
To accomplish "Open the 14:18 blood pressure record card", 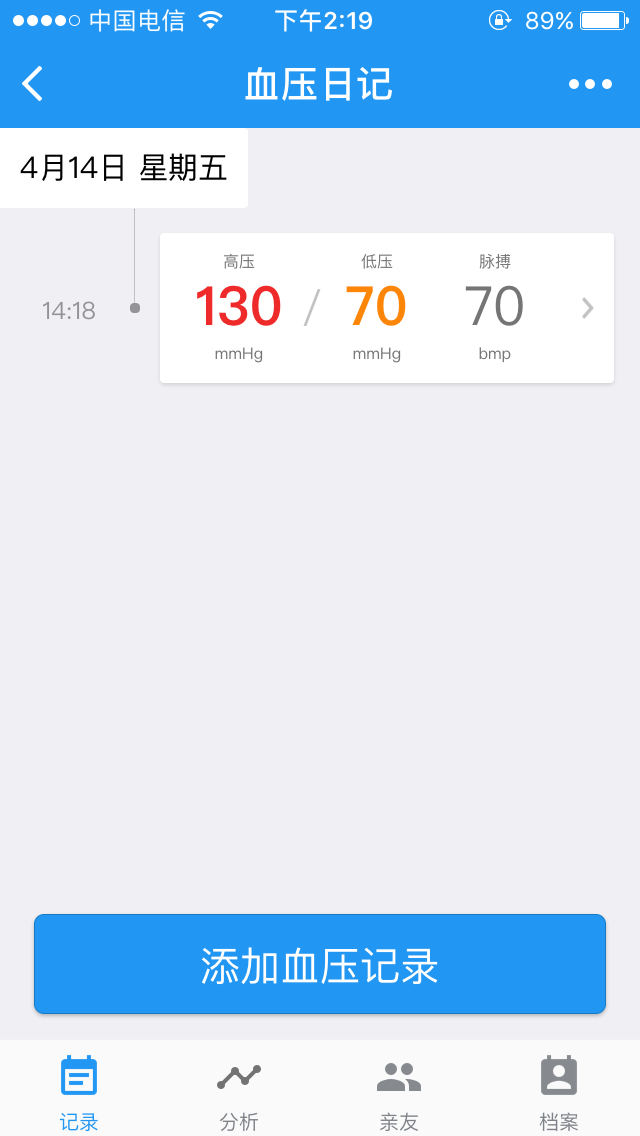I will 386,308.
